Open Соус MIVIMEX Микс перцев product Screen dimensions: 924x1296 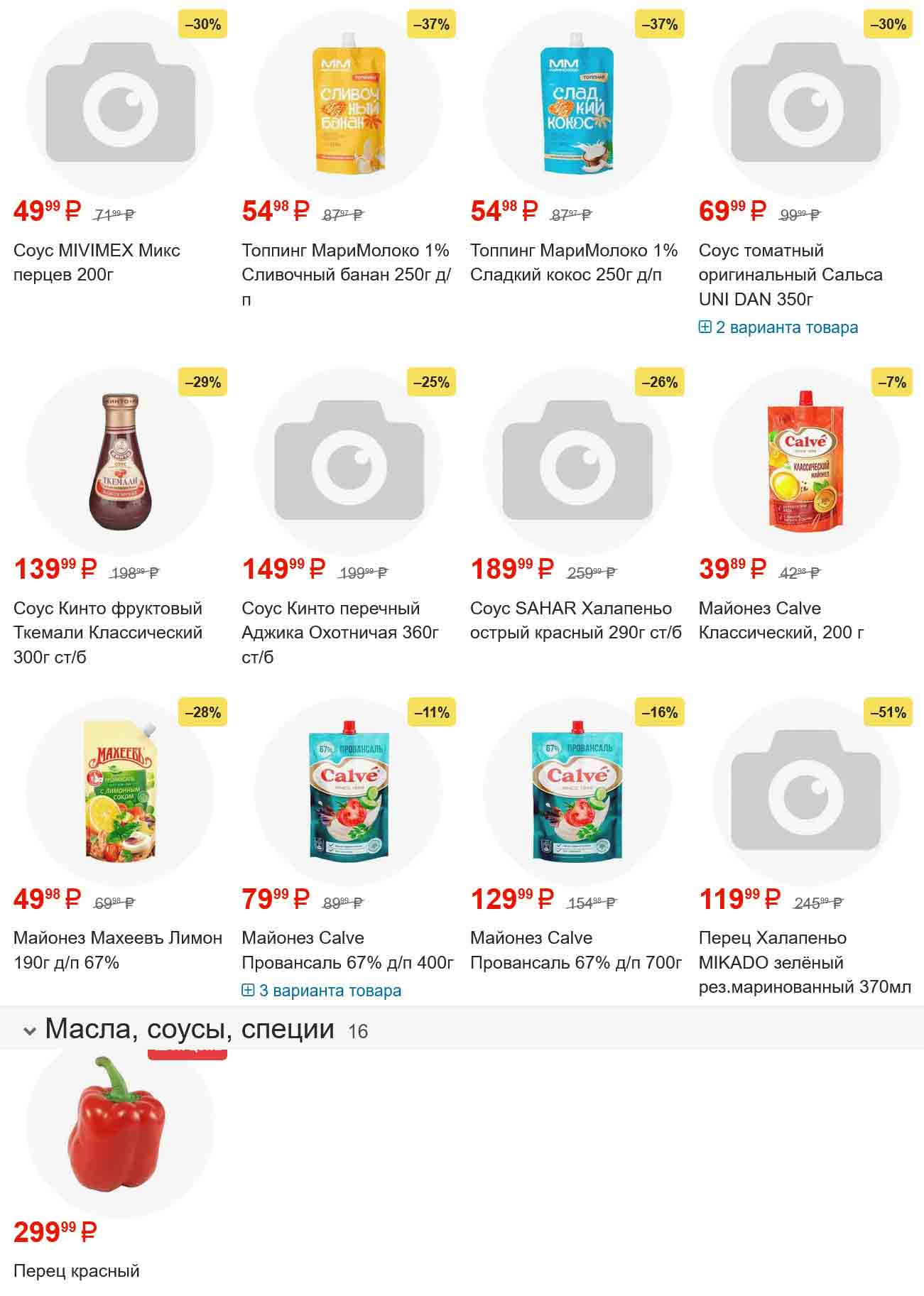pyautogui.click(x=97, y=262)
